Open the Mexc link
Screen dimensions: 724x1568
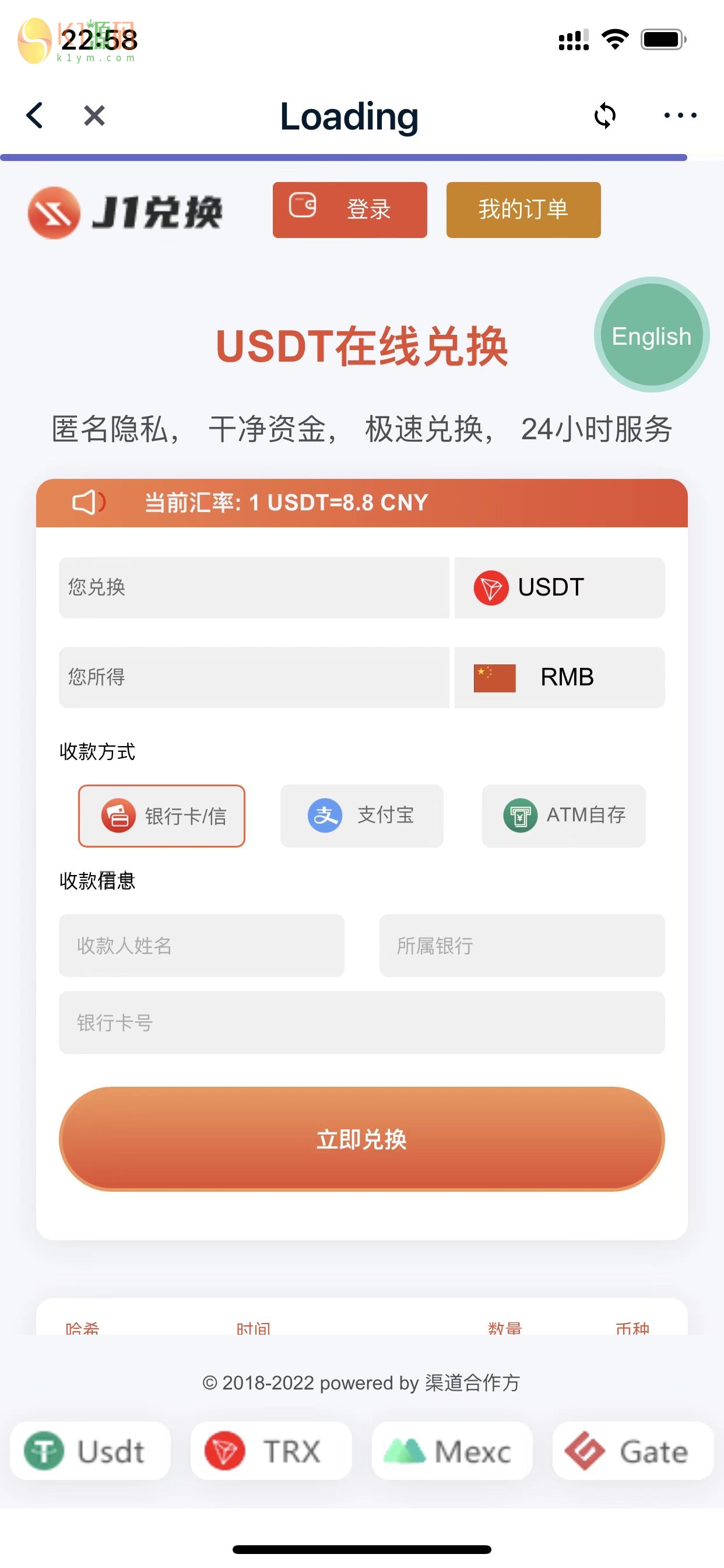[x=451, y=1451]
